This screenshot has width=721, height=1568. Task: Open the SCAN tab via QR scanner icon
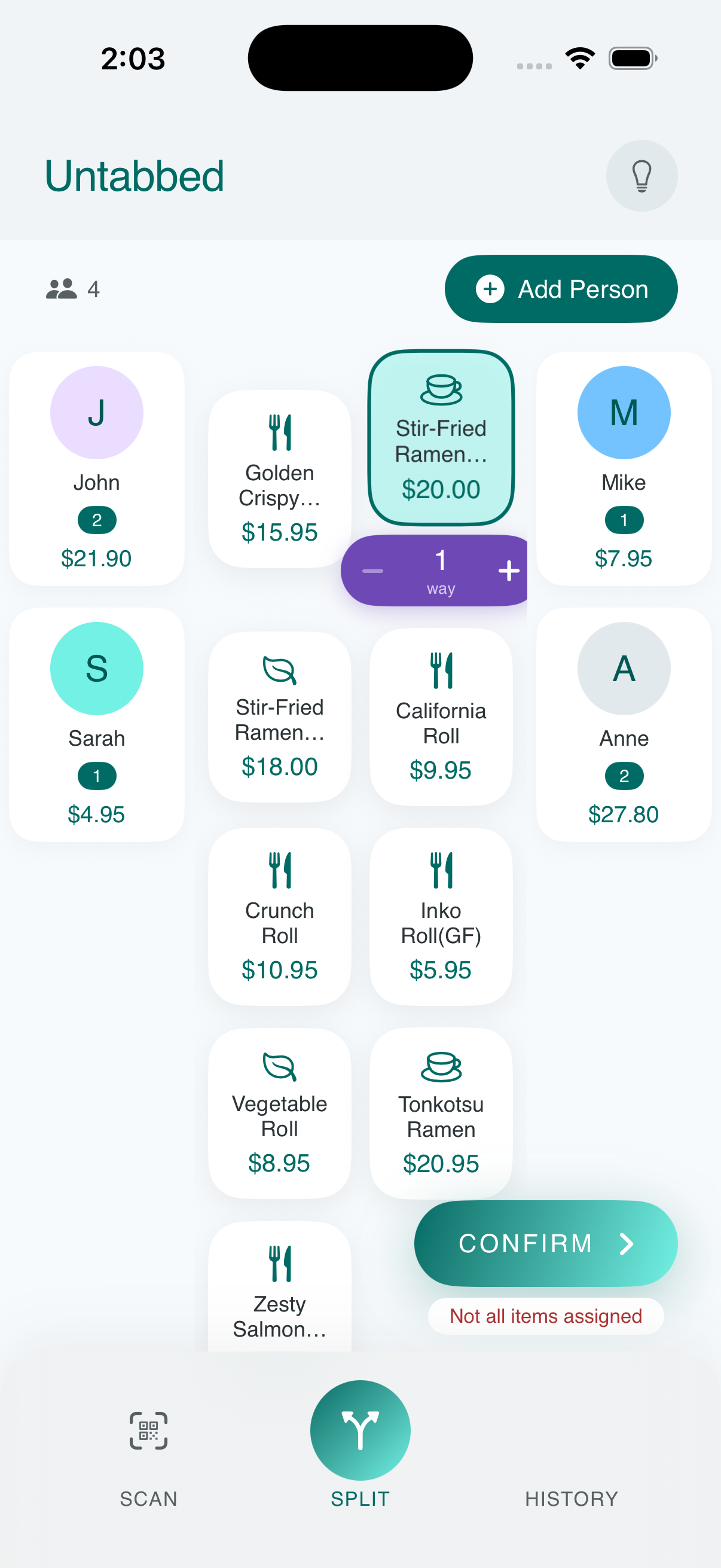point(148,1431)
